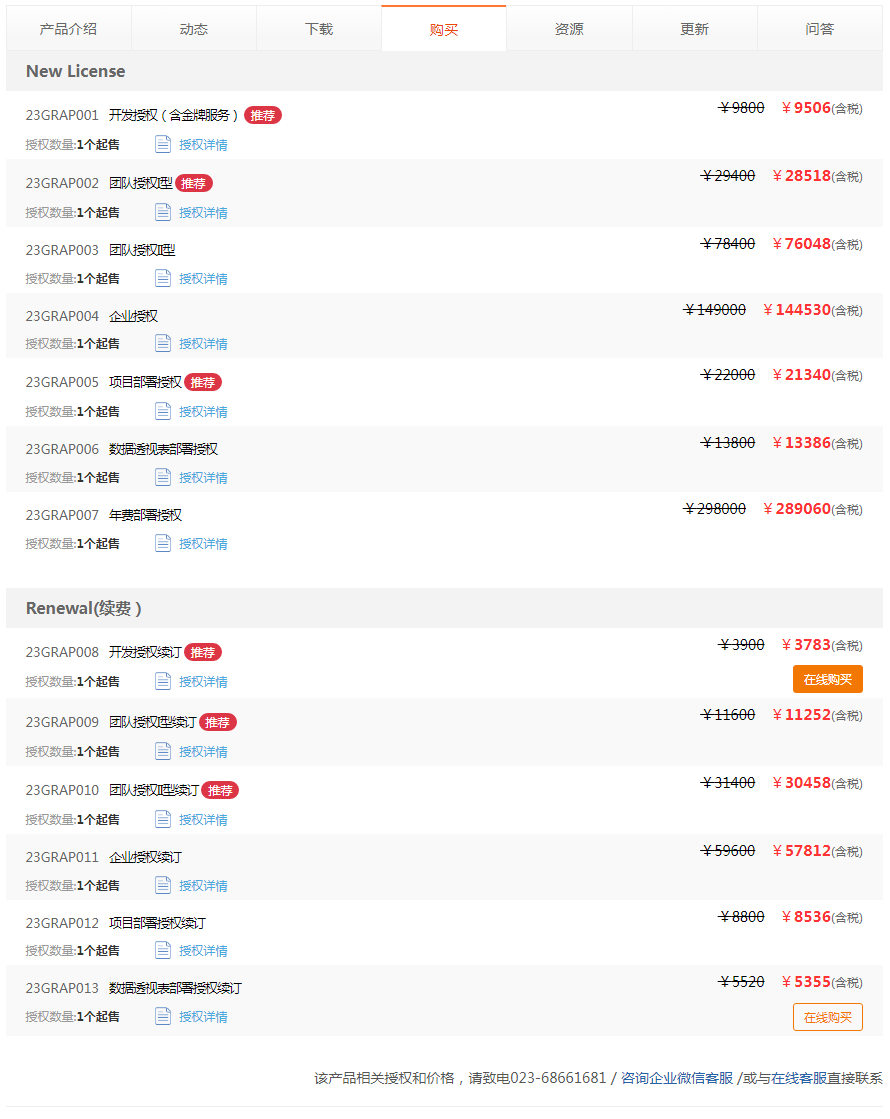Select the 资源 tab
Viewport: 890px width, 1119px height.
click(569, 29)
